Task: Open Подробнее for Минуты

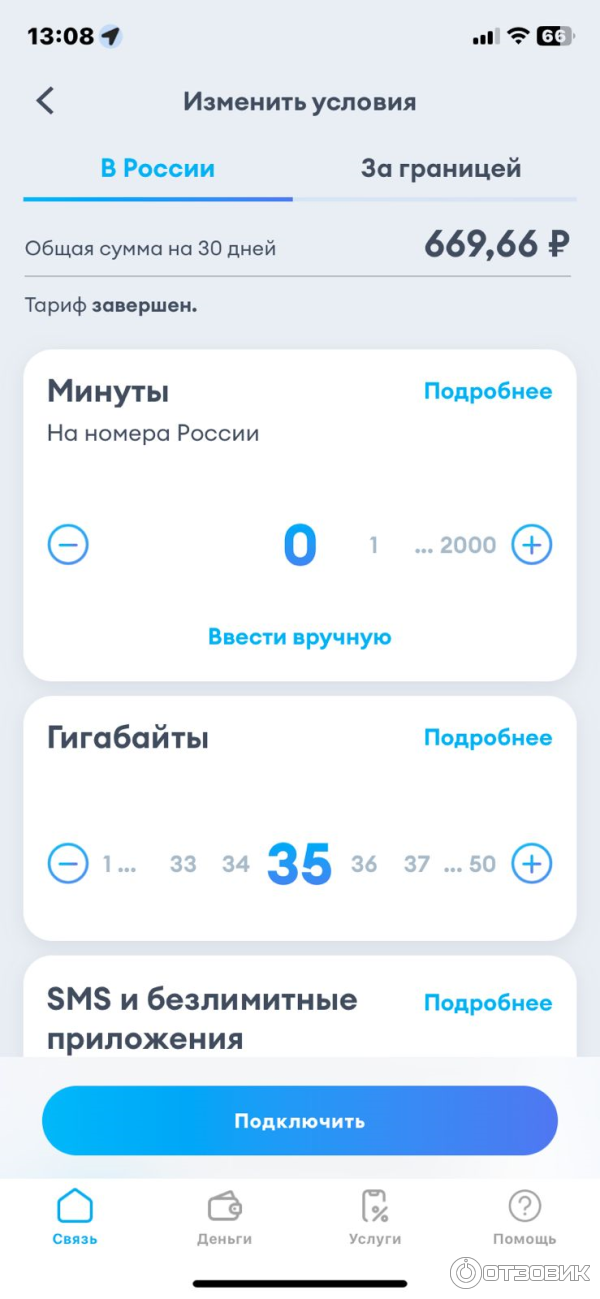Action: pos(487,391)
